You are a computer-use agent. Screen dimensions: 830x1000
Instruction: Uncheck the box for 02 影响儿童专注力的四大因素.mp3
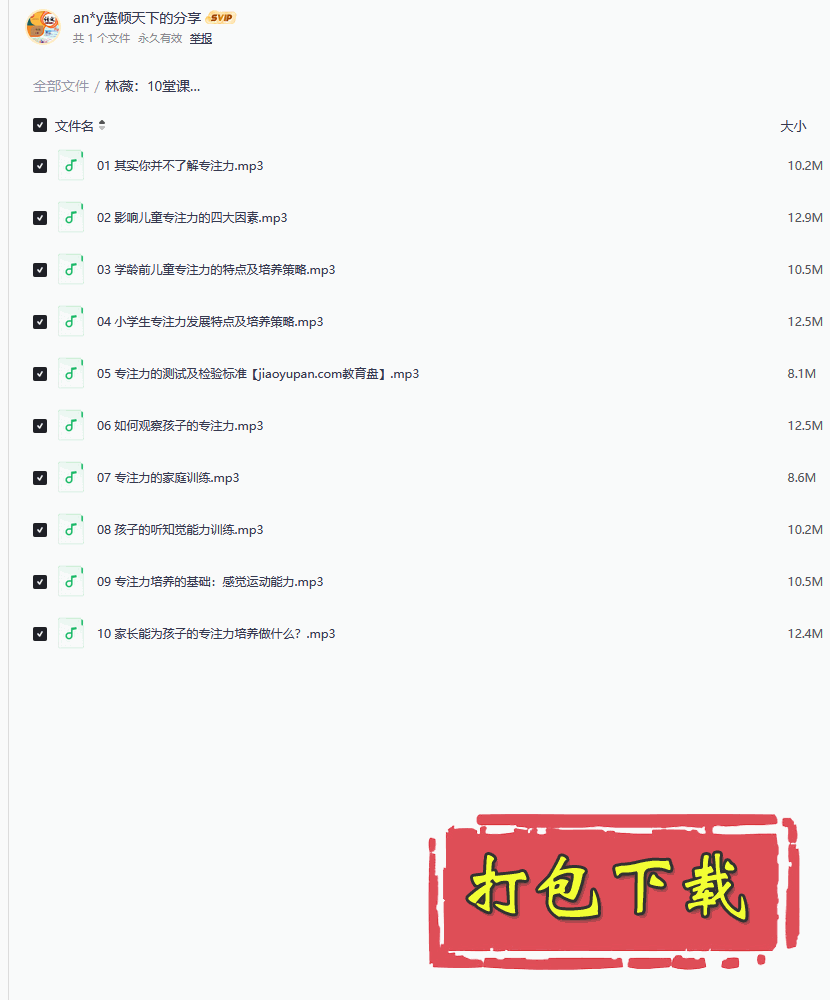pyautogui.click(x=40, y=218)
